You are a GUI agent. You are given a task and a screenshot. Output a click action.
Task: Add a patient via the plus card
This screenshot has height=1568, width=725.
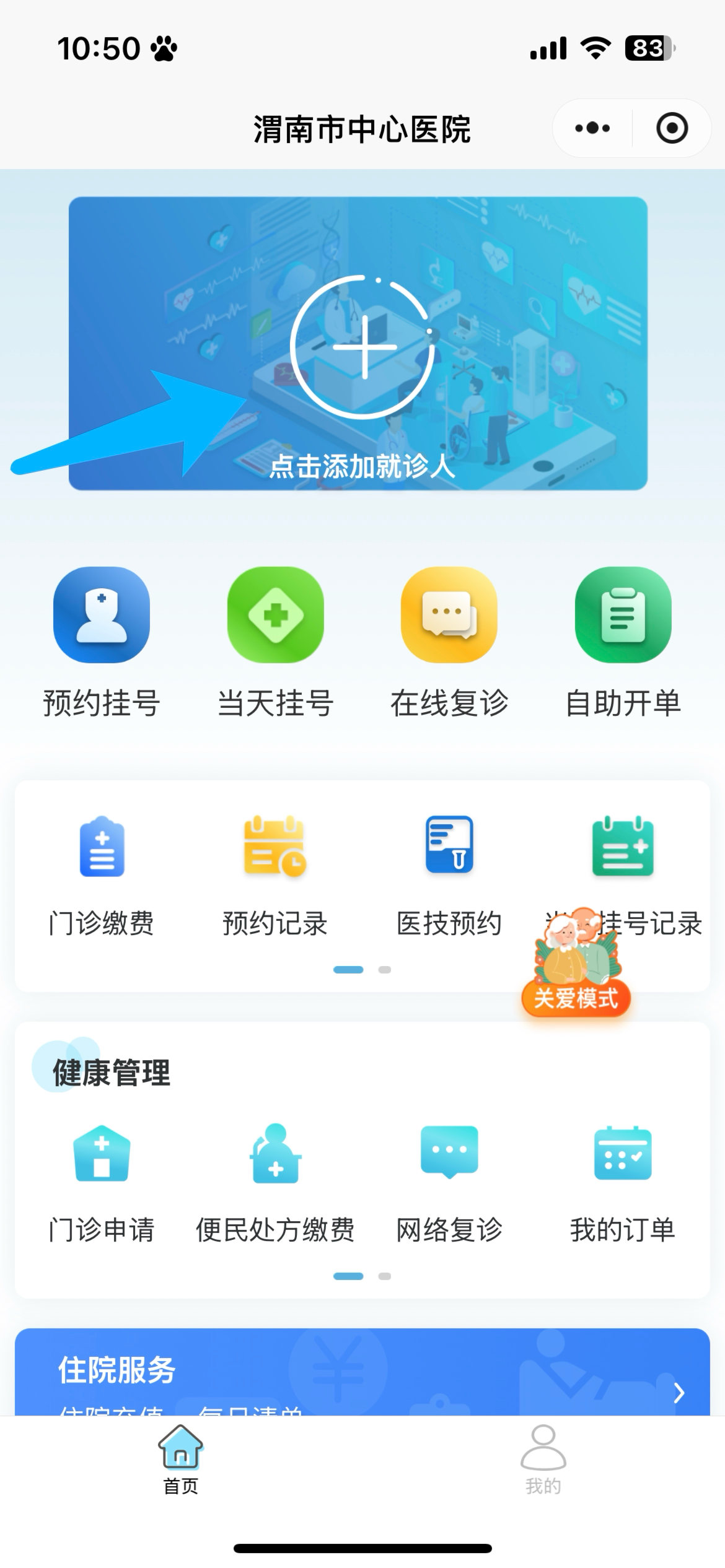pyautogui.click(x=362, y=347)
